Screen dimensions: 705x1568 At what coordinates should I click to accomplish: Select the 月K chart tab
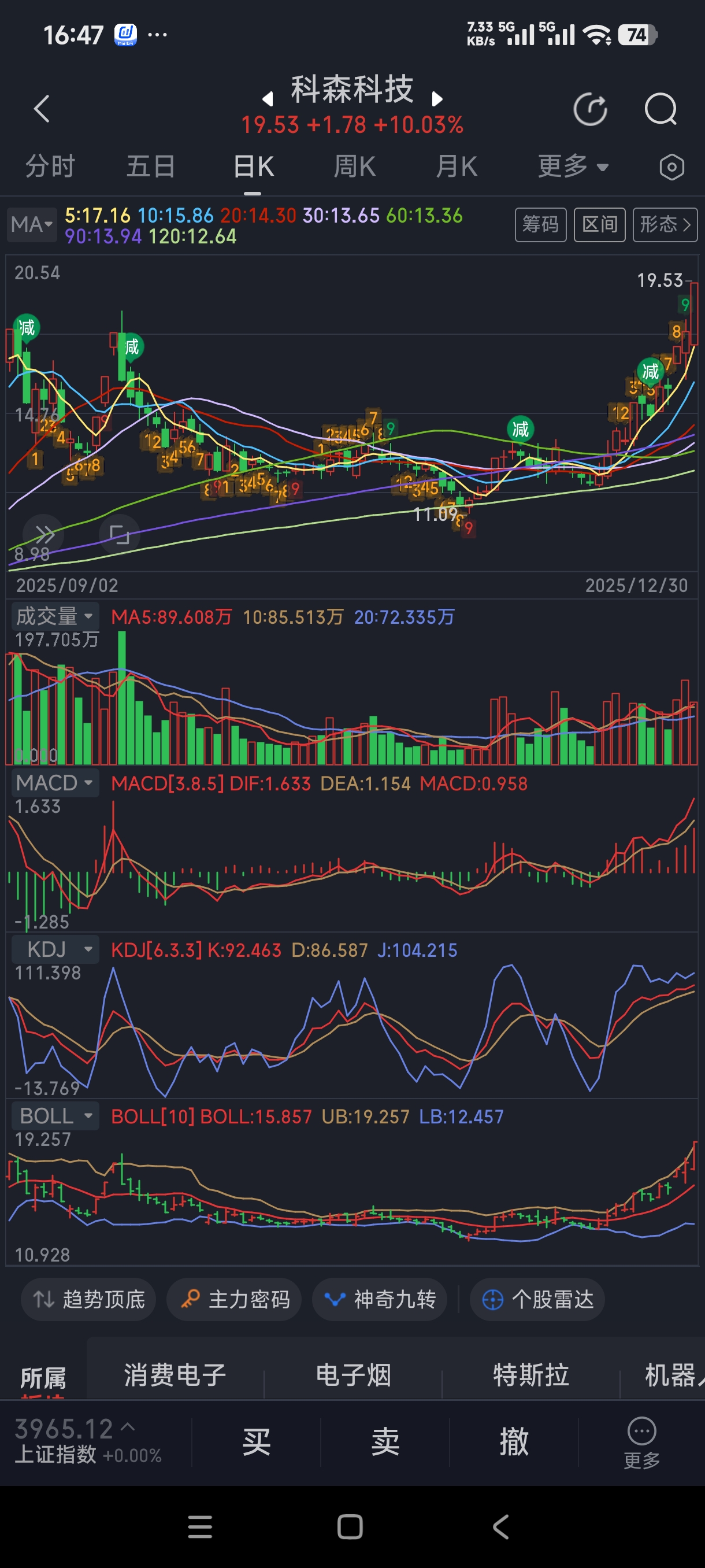click(457, 167)
